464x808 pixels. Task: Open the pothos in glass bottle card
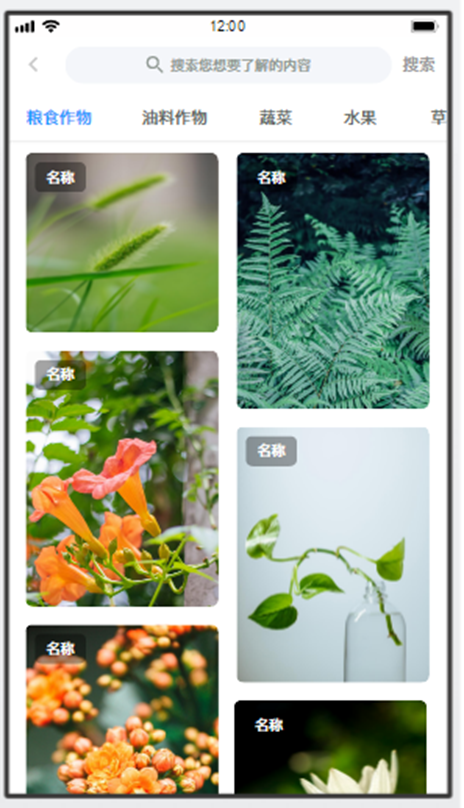pos(333,554)
